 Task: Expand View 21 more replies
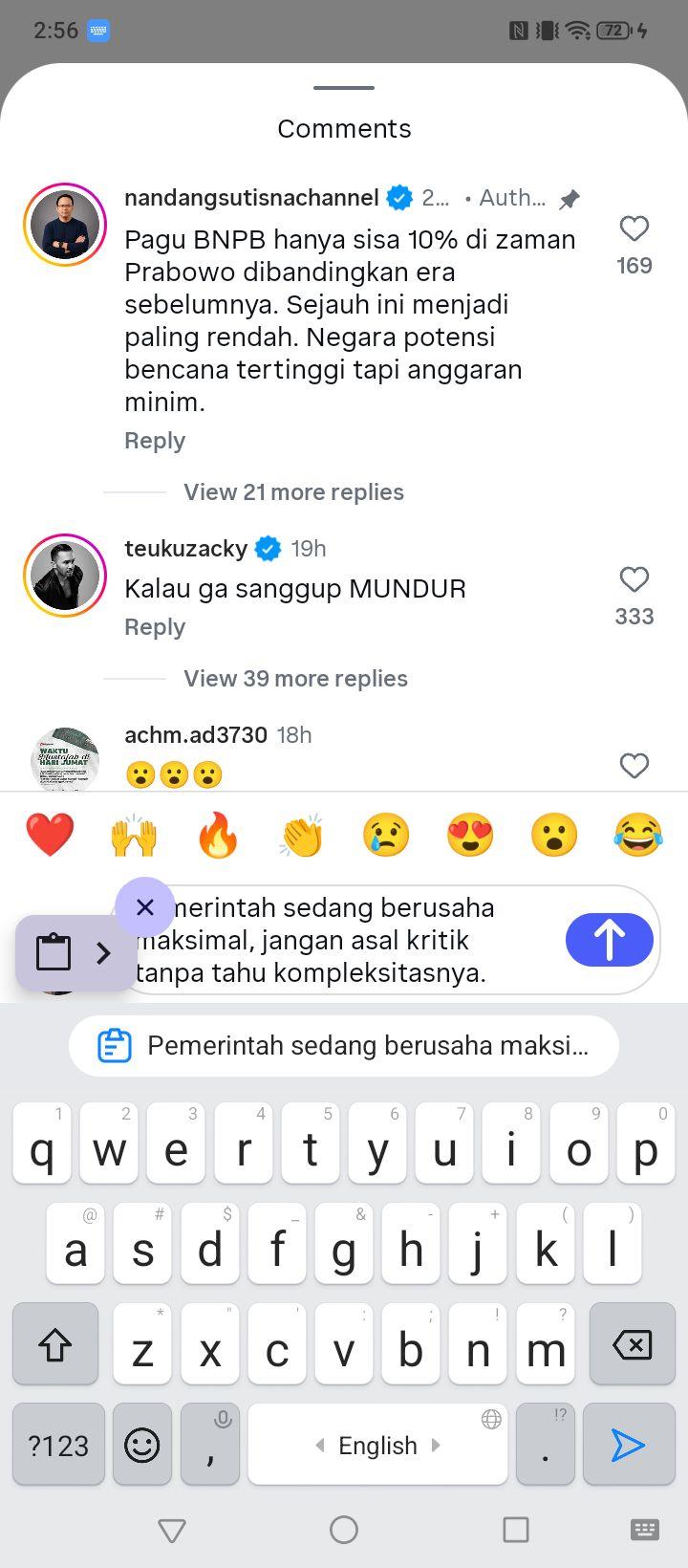click(293, 492)
